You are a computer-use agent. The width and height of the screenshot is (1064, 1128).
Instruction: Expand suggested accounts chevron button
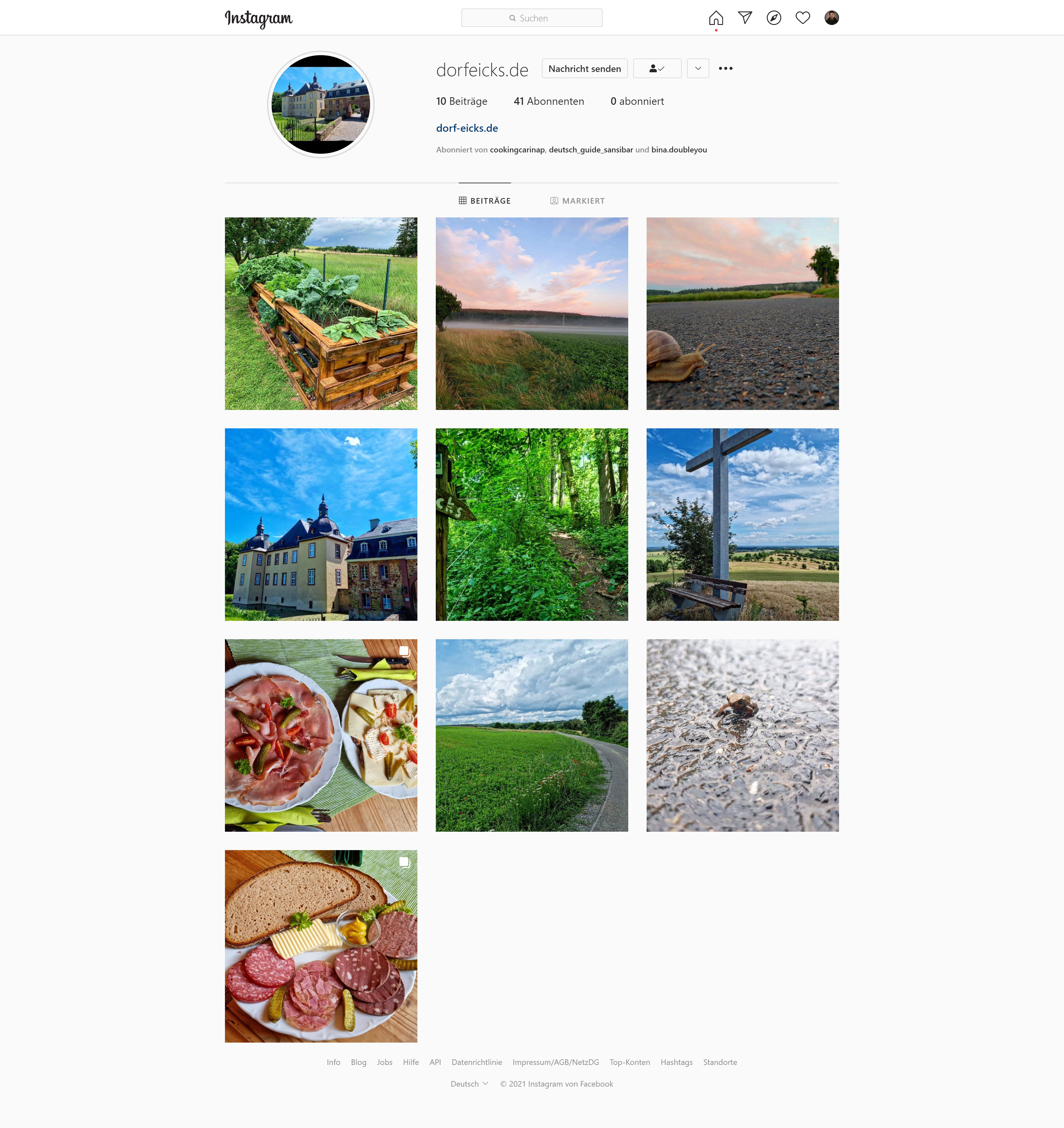[x=698, y=69]
